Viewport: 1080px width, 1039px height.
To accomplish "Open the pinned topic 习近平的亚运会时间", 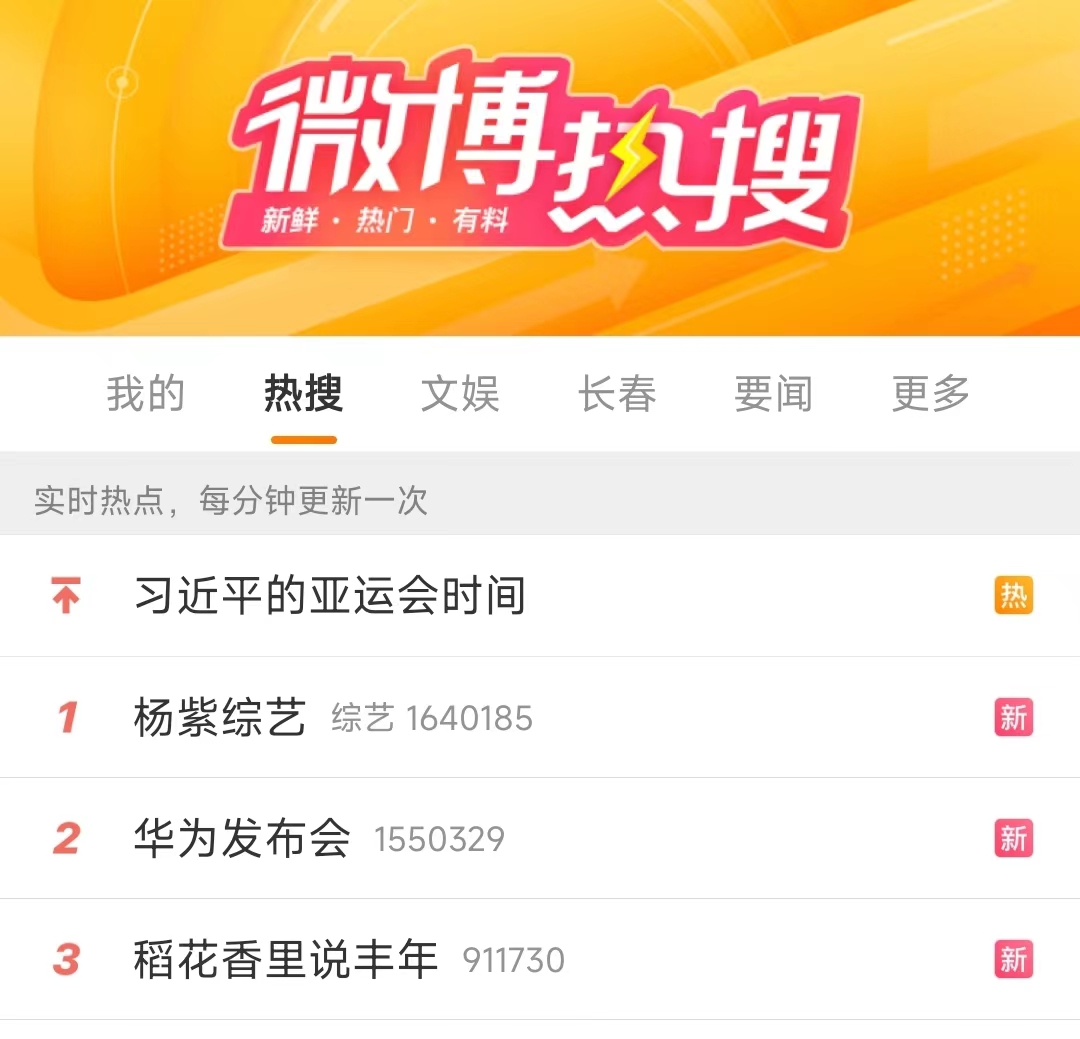I will coord(330,597).
